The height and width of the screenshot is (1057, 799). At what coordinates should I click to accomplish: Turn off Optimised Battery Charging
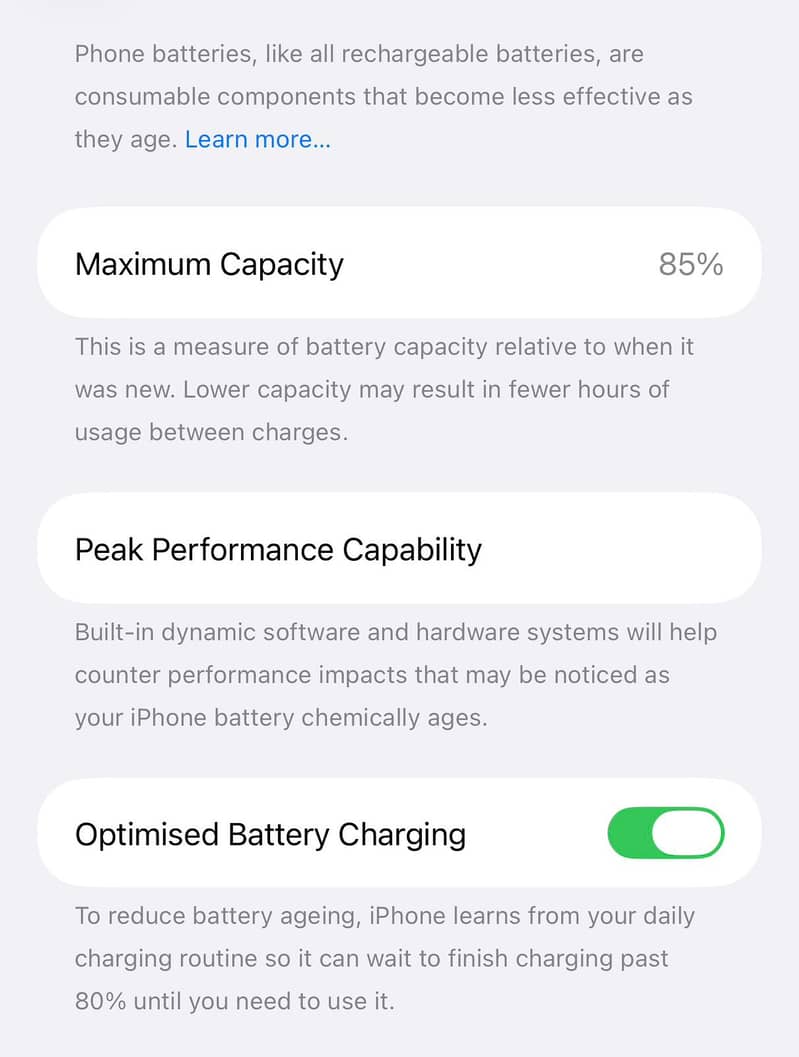665,833
